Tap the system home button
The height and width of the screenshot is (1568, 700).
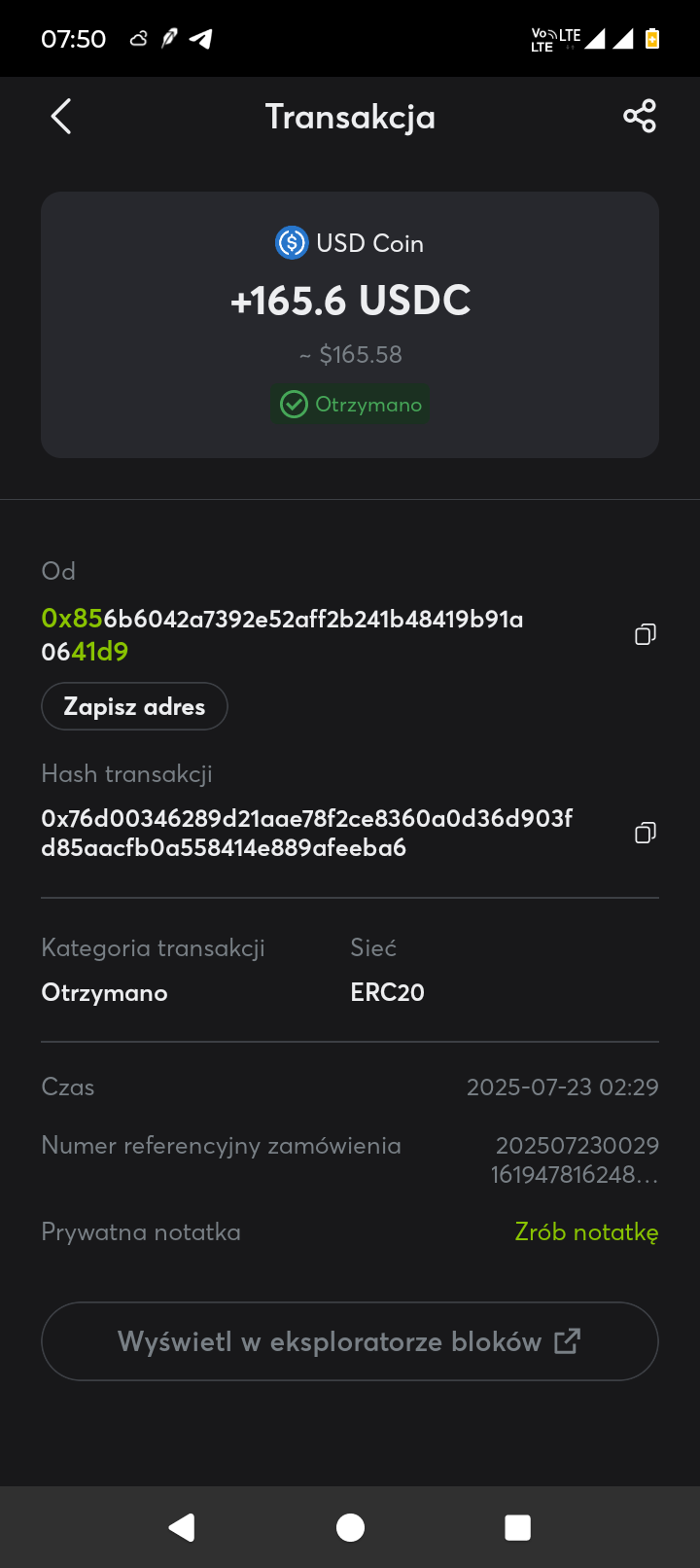350,1528
